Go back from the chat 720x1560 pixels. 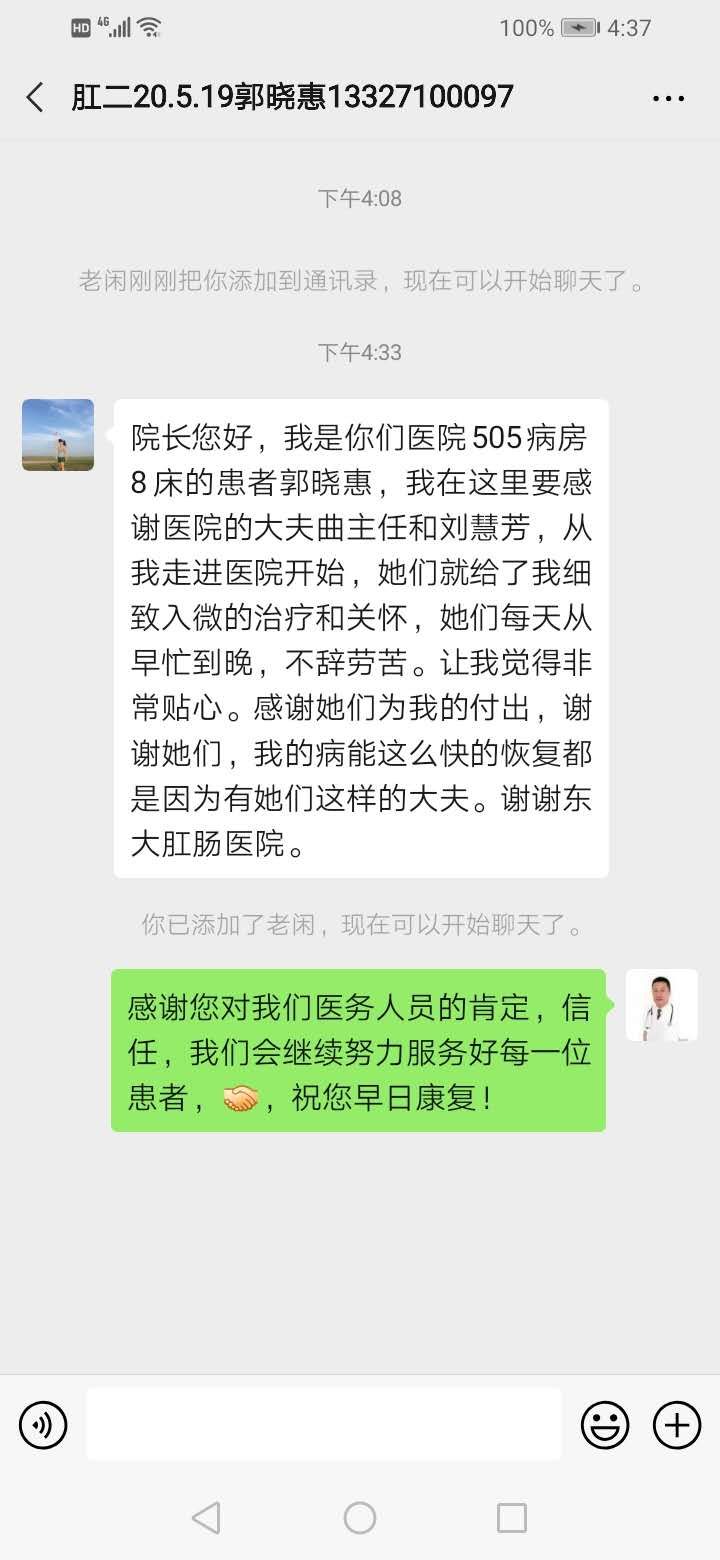pos(35,97)
